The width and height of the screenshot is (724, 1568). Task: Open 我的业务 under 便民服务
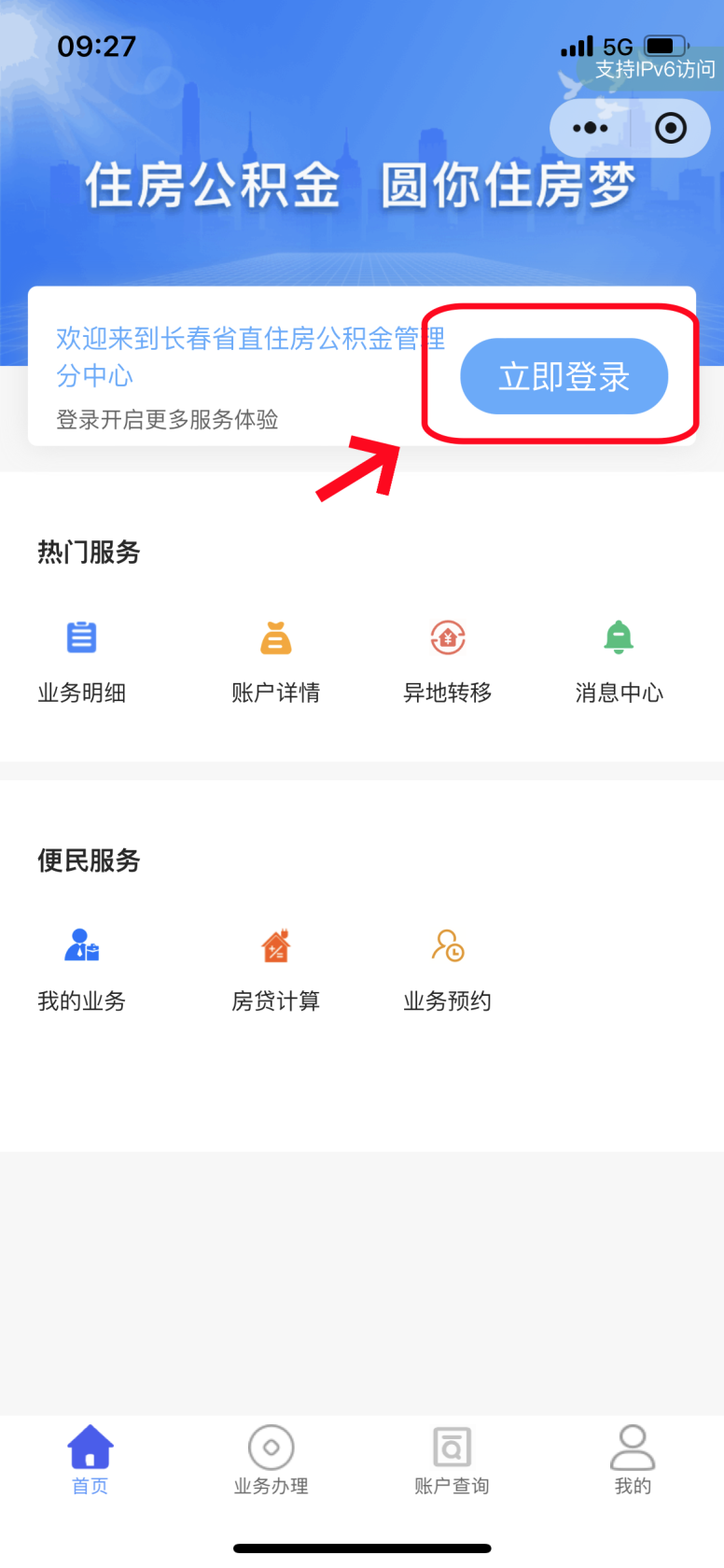pyautogui.click(x=82, y=968)
